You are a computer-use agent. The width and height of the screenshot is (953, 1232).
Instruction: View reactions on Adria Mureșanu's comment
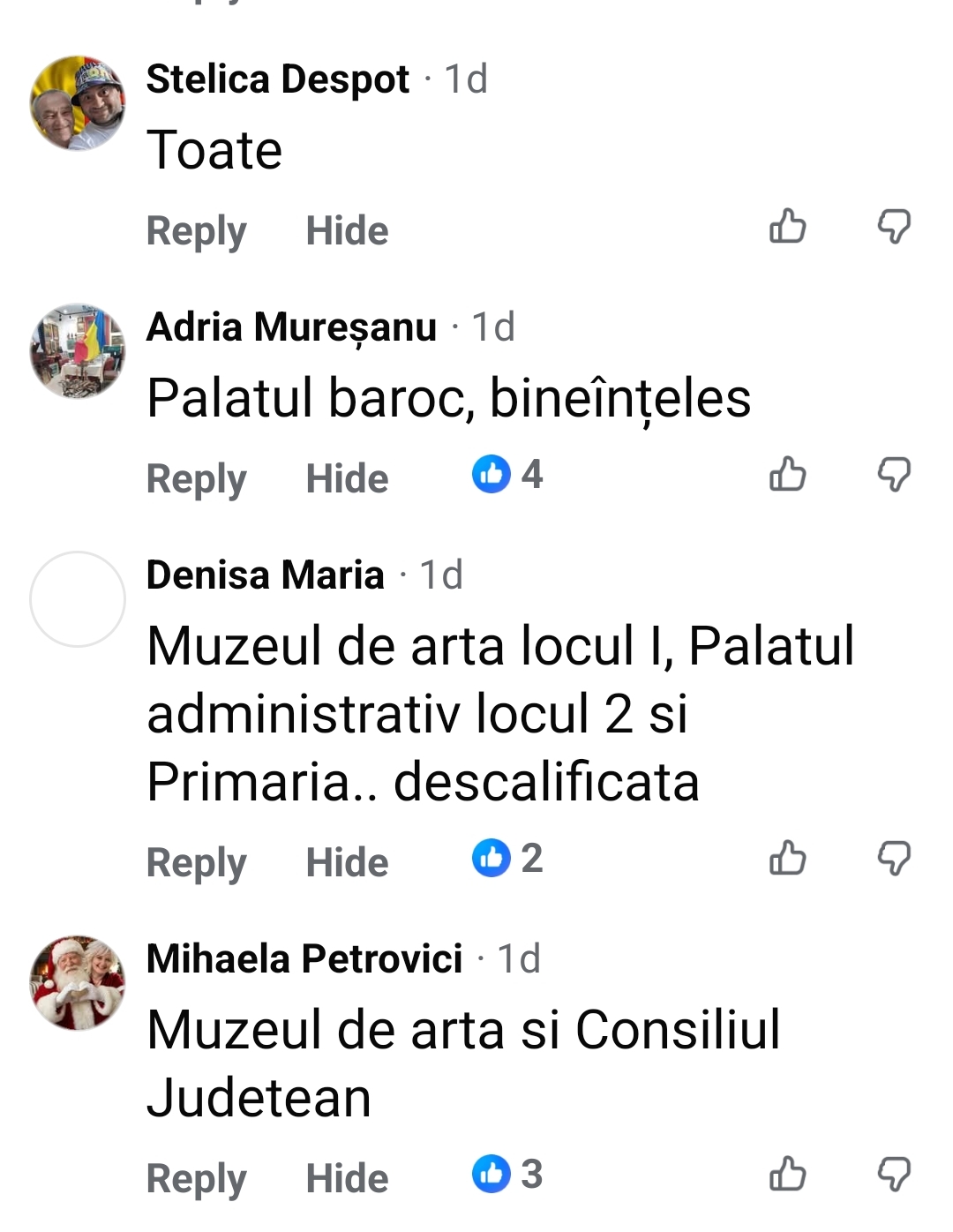507,475
